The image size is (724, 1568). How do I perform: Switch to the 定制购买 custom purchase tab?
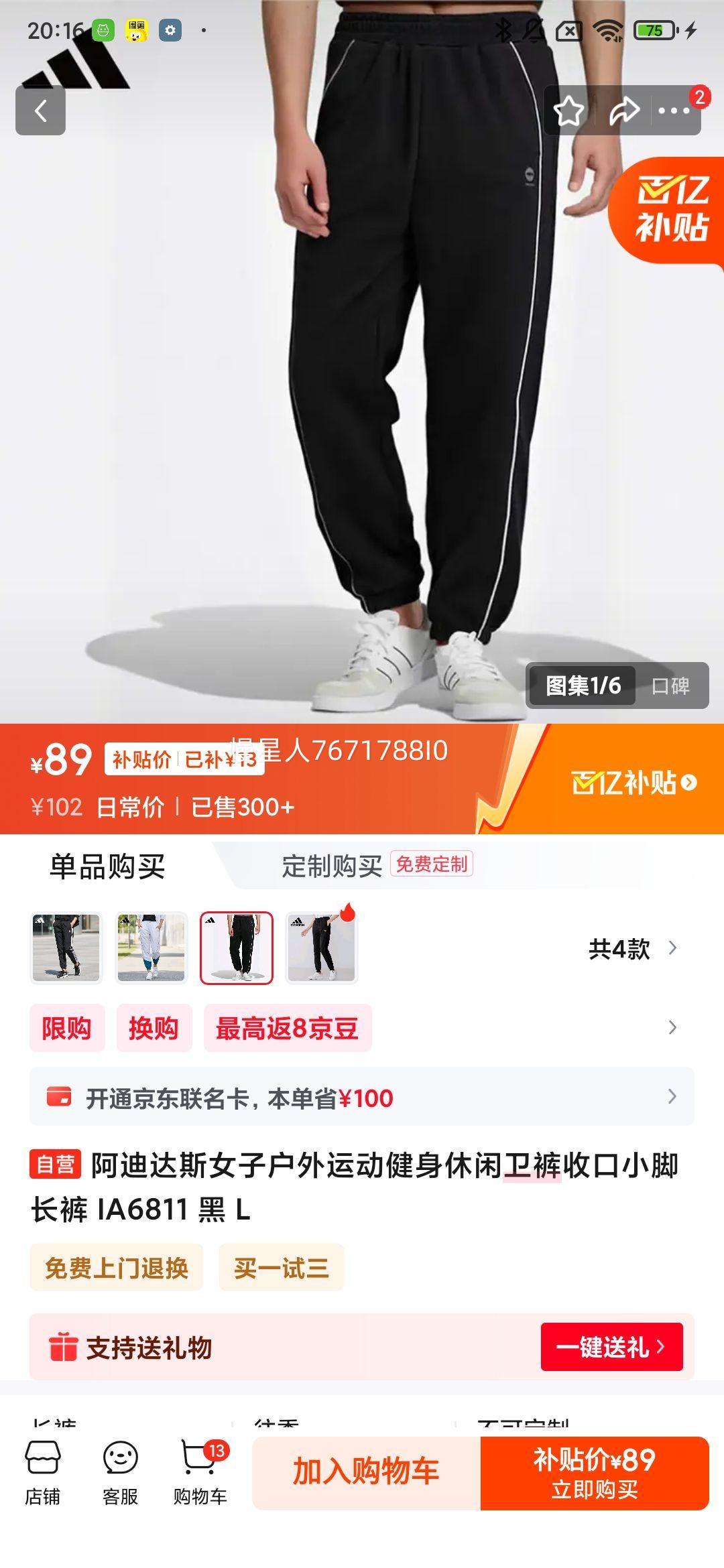333,864
